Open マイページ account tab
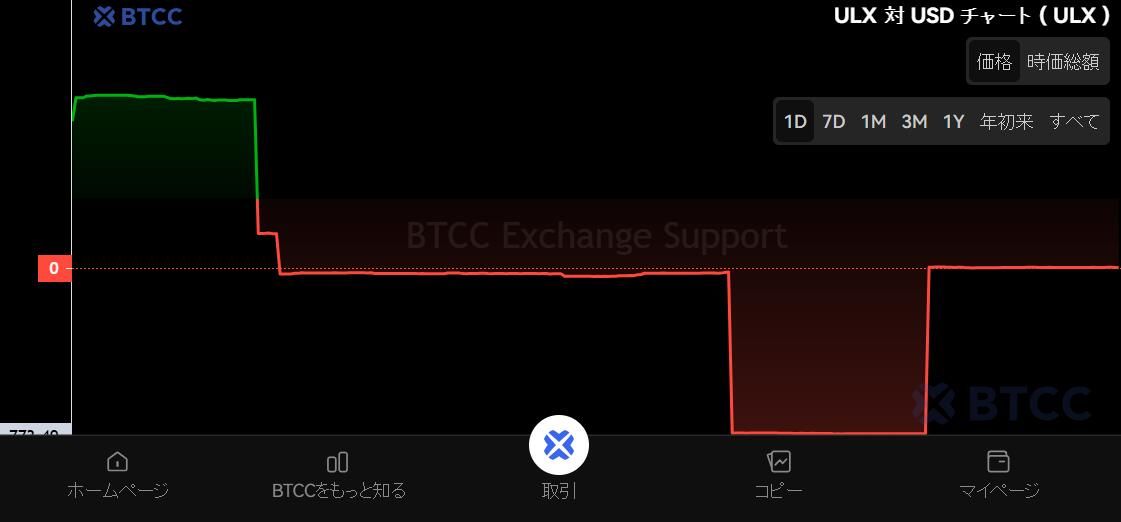 click(998, 475)
